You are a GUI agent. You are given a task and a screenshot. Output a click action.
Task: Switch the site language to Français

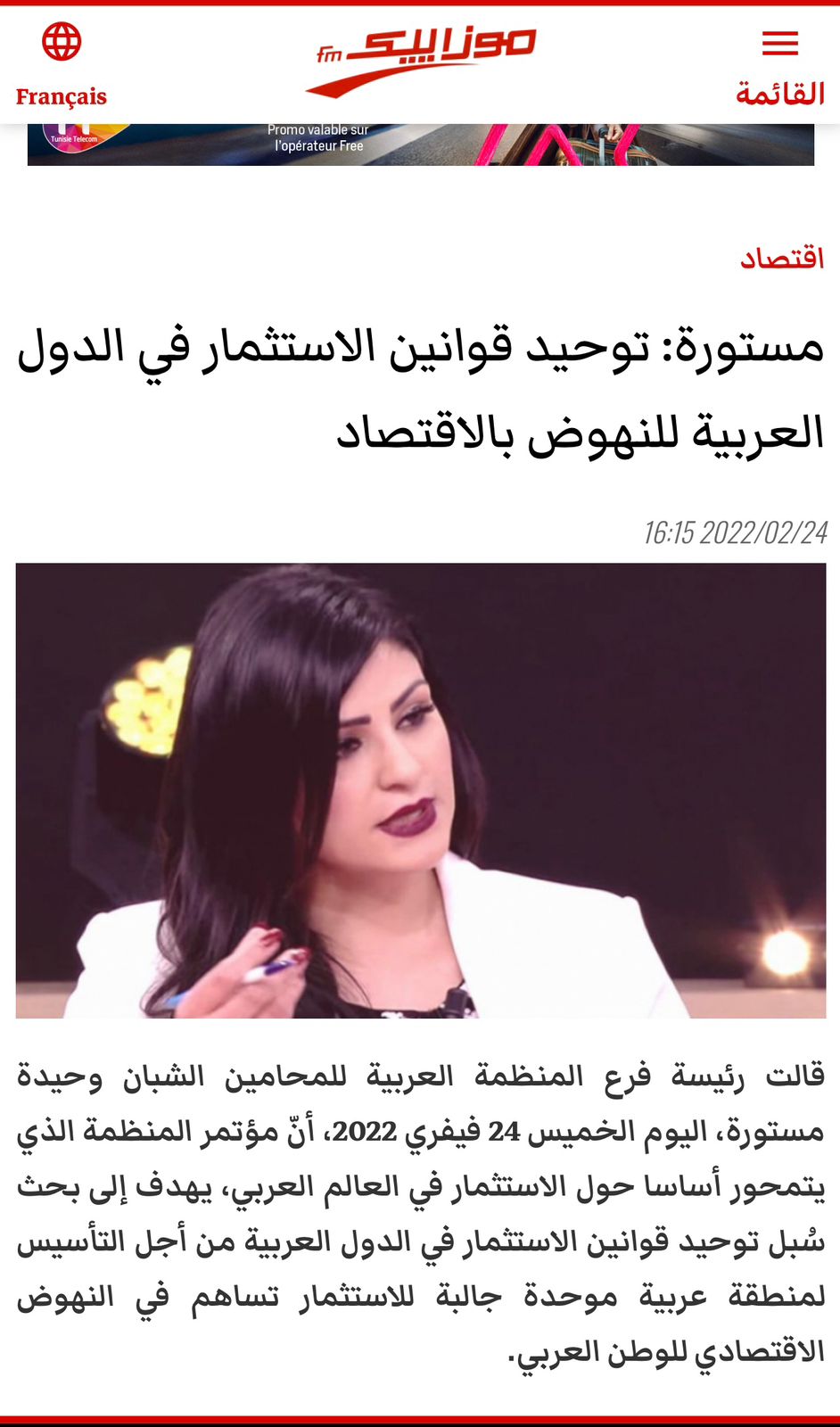61,65
